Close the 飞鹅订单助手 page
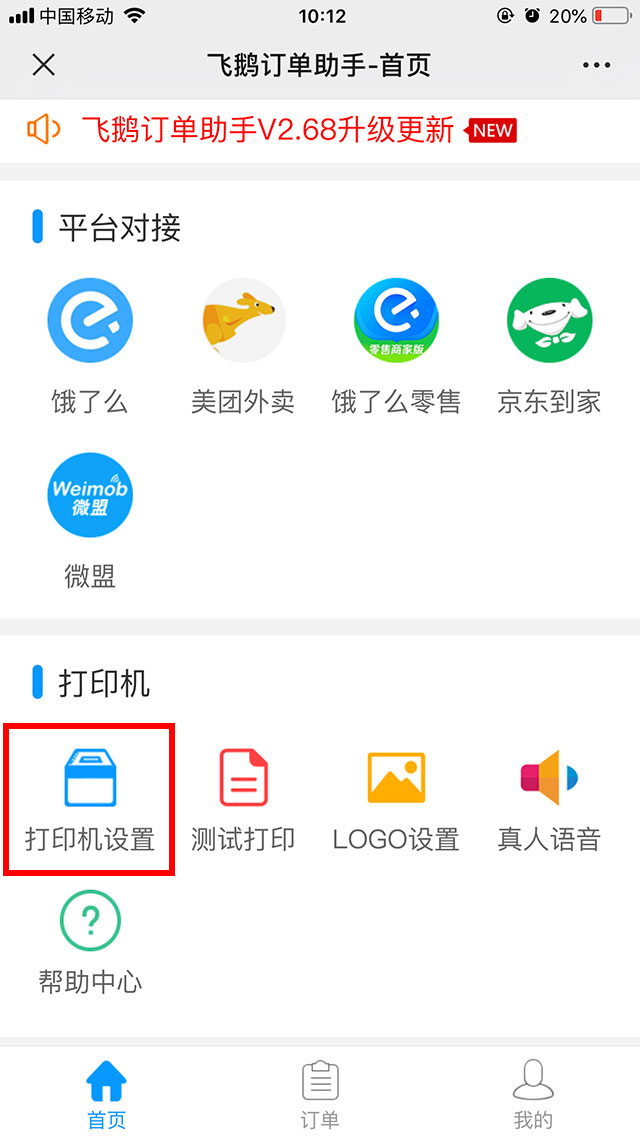The height and width of the screenshot is (1138, 640). pos(44,66)
